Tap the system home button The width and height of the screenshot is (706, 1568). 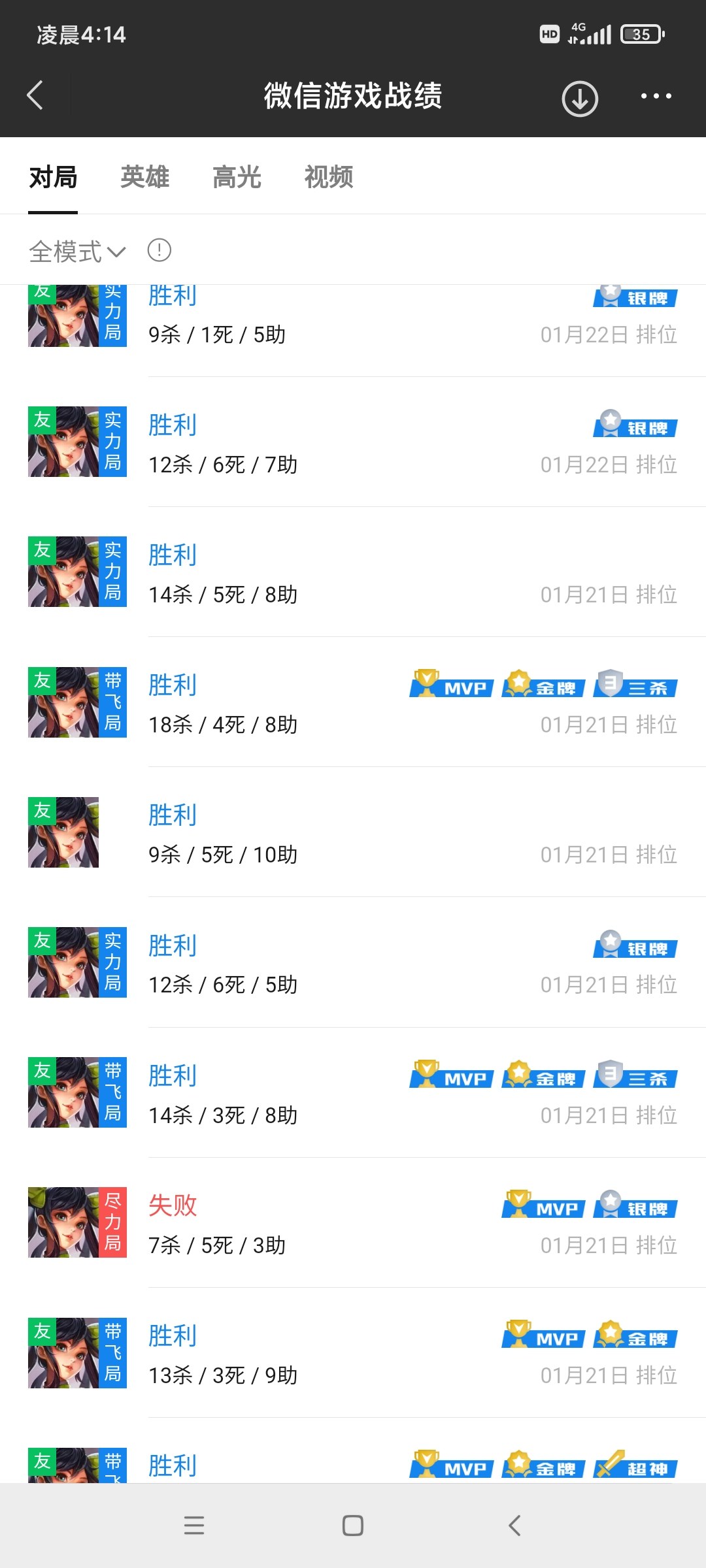coord(353,1526)
